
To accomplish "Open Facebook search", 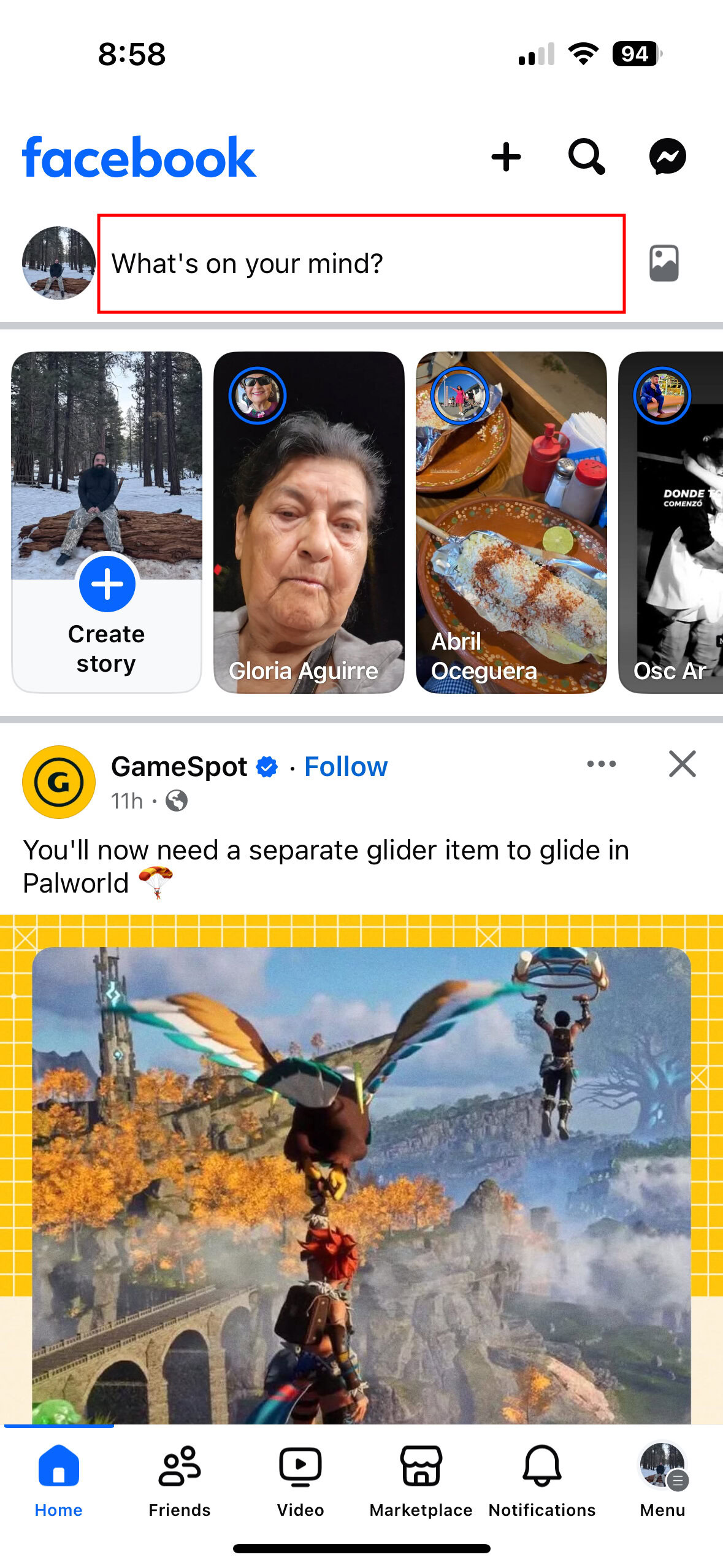I will 587,157.
